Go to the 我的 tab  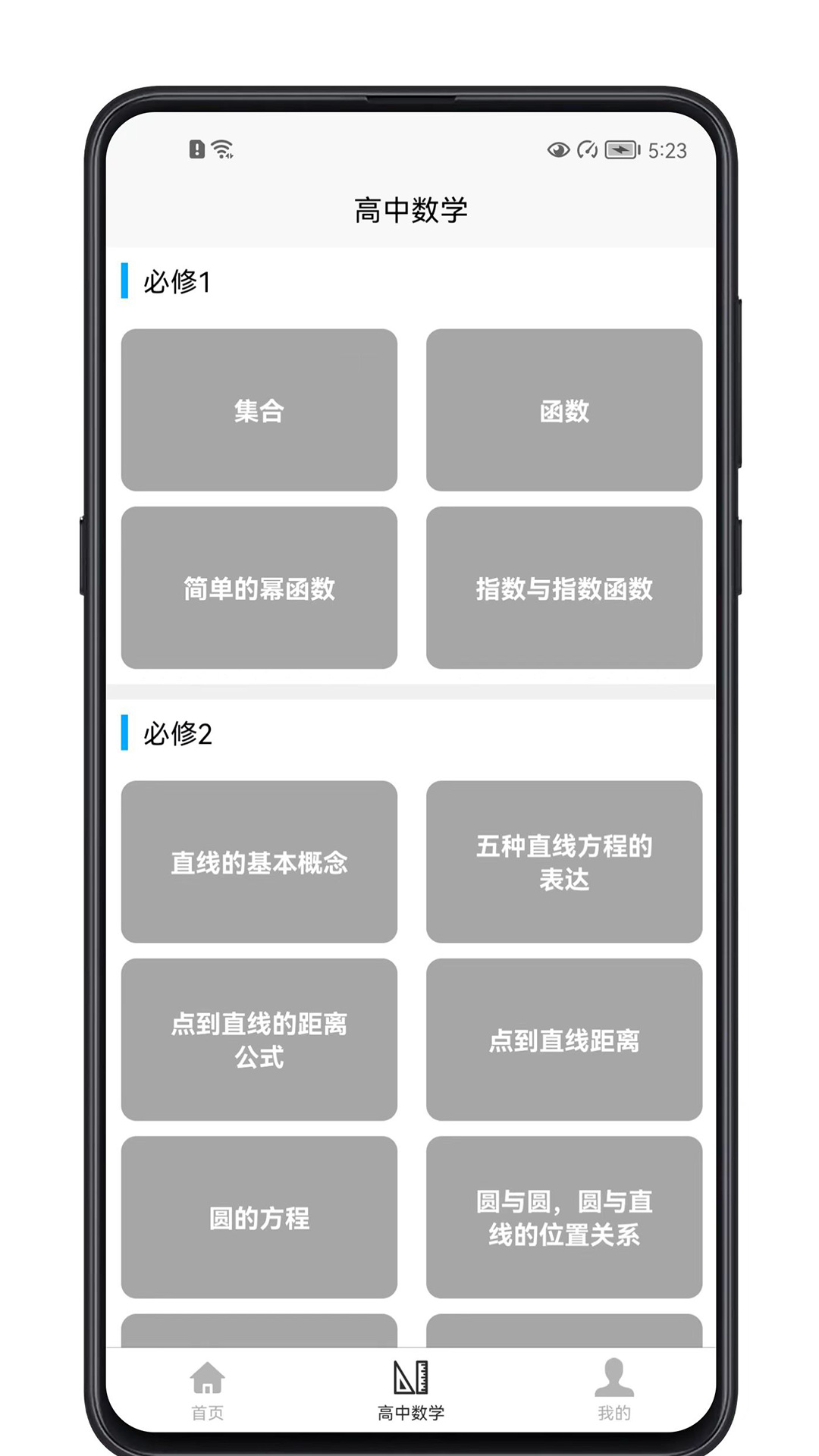coord(613,1389)
